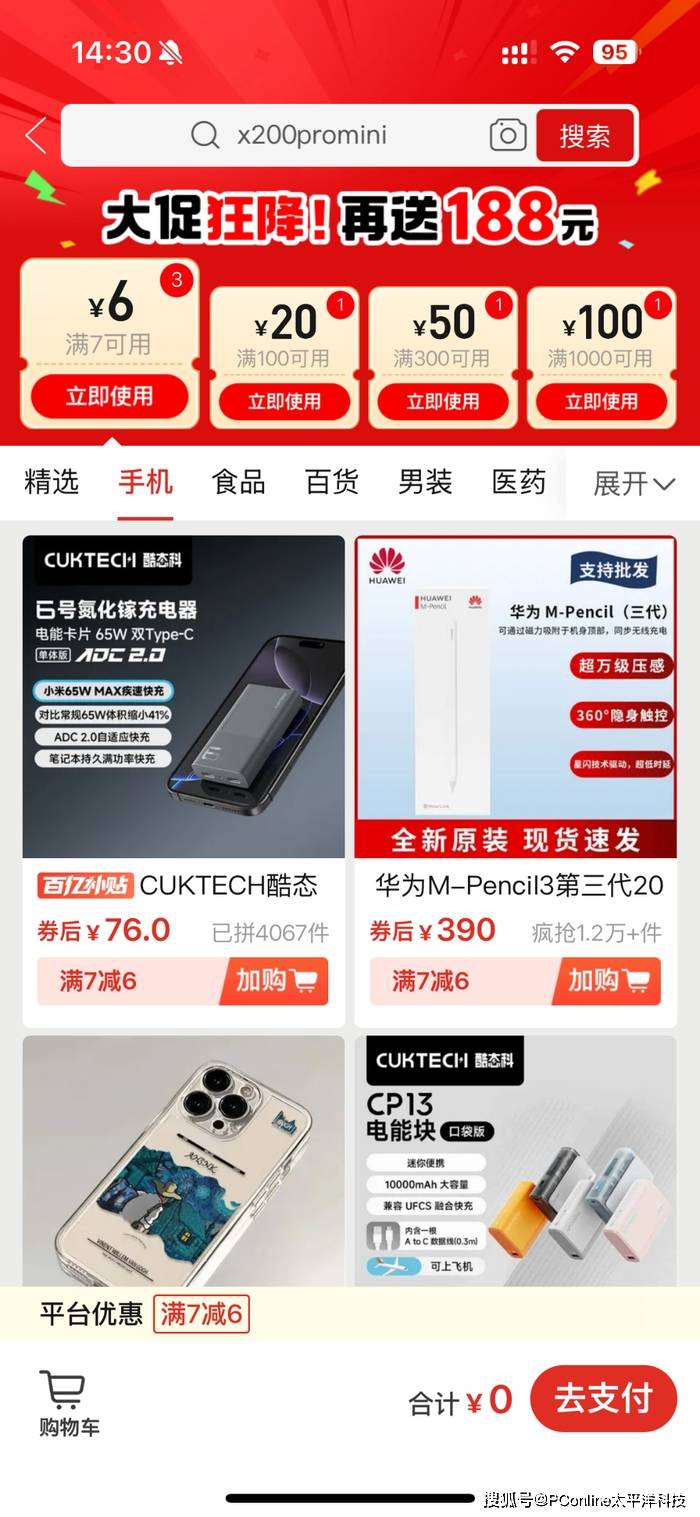Use the ¥20 coupon with 立即使用
700x1517 pixels.
tap(284, 402)
